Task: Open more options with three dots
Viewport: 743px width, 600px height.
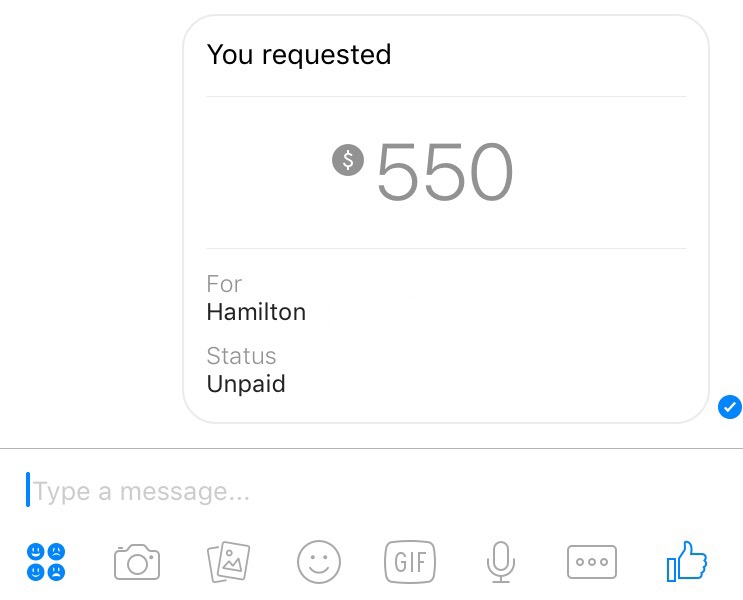Action: pyautogui.click(x=592, y=562)
